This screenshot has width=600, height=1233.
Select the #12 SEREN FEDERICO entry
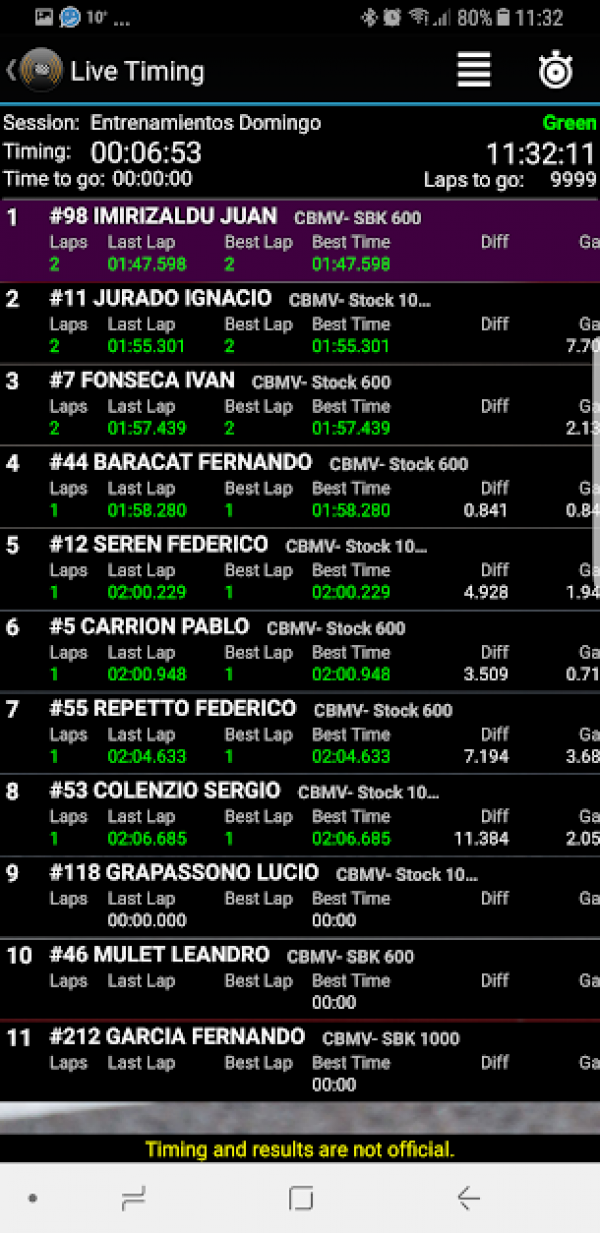click(x=300, y=568)
